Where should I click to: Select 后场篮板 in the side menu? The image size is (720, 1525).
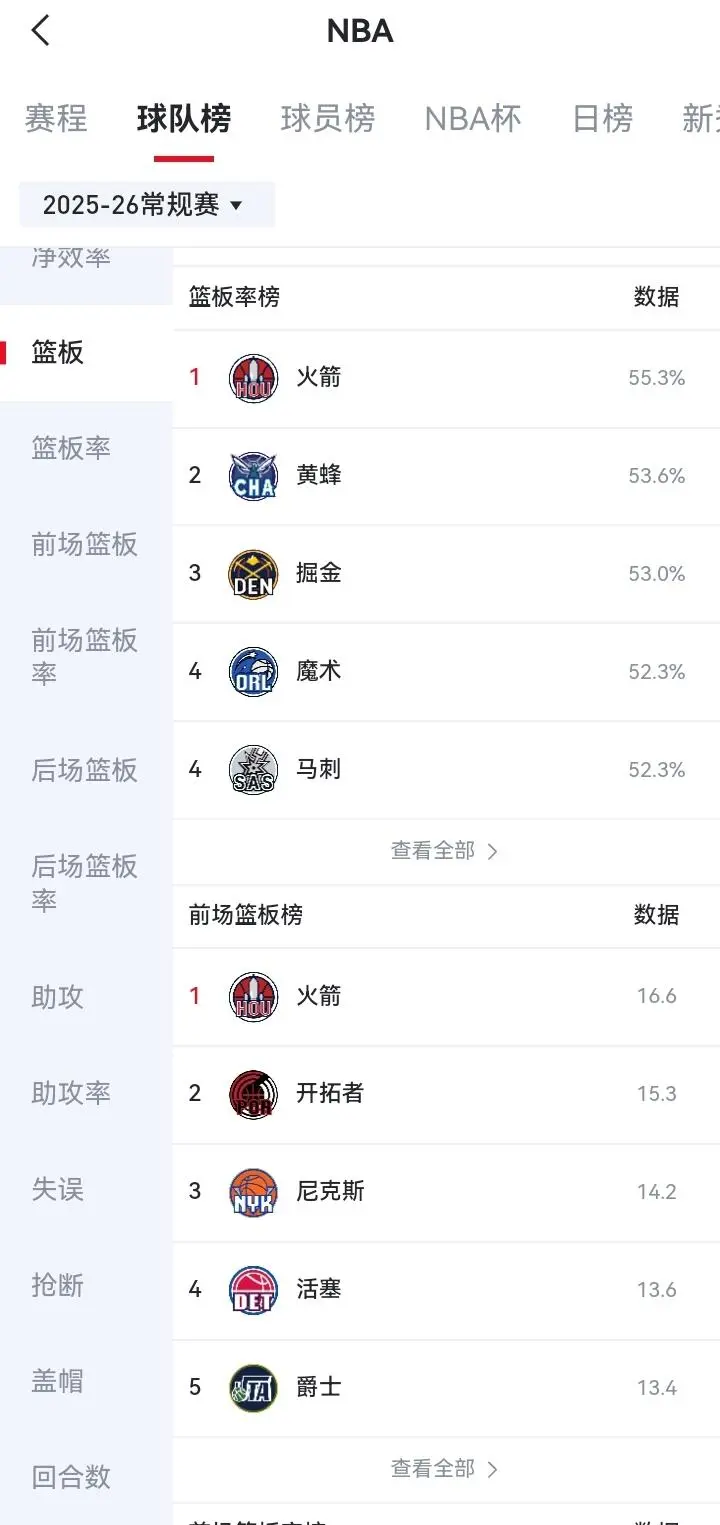point(84,770)
